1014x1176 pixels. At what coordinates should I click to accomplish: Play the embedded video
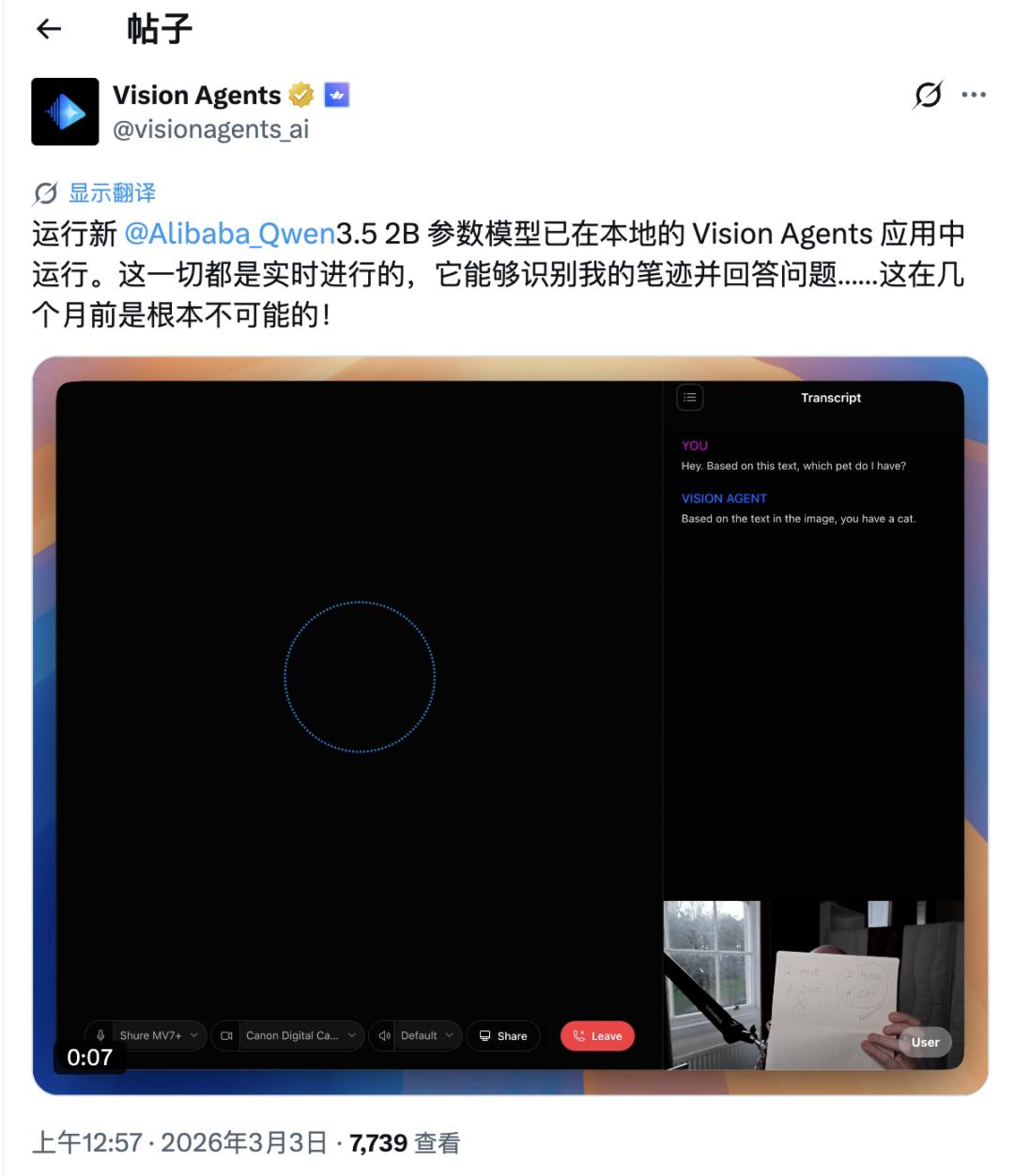pyautogui.click(x=510, y=725)
